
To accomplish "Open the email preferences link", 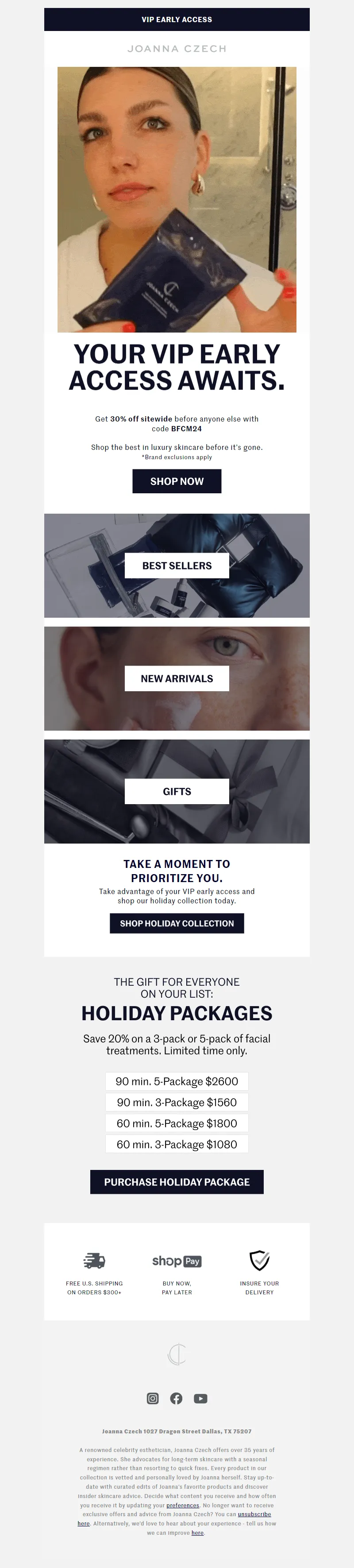I will point(182,1505).
